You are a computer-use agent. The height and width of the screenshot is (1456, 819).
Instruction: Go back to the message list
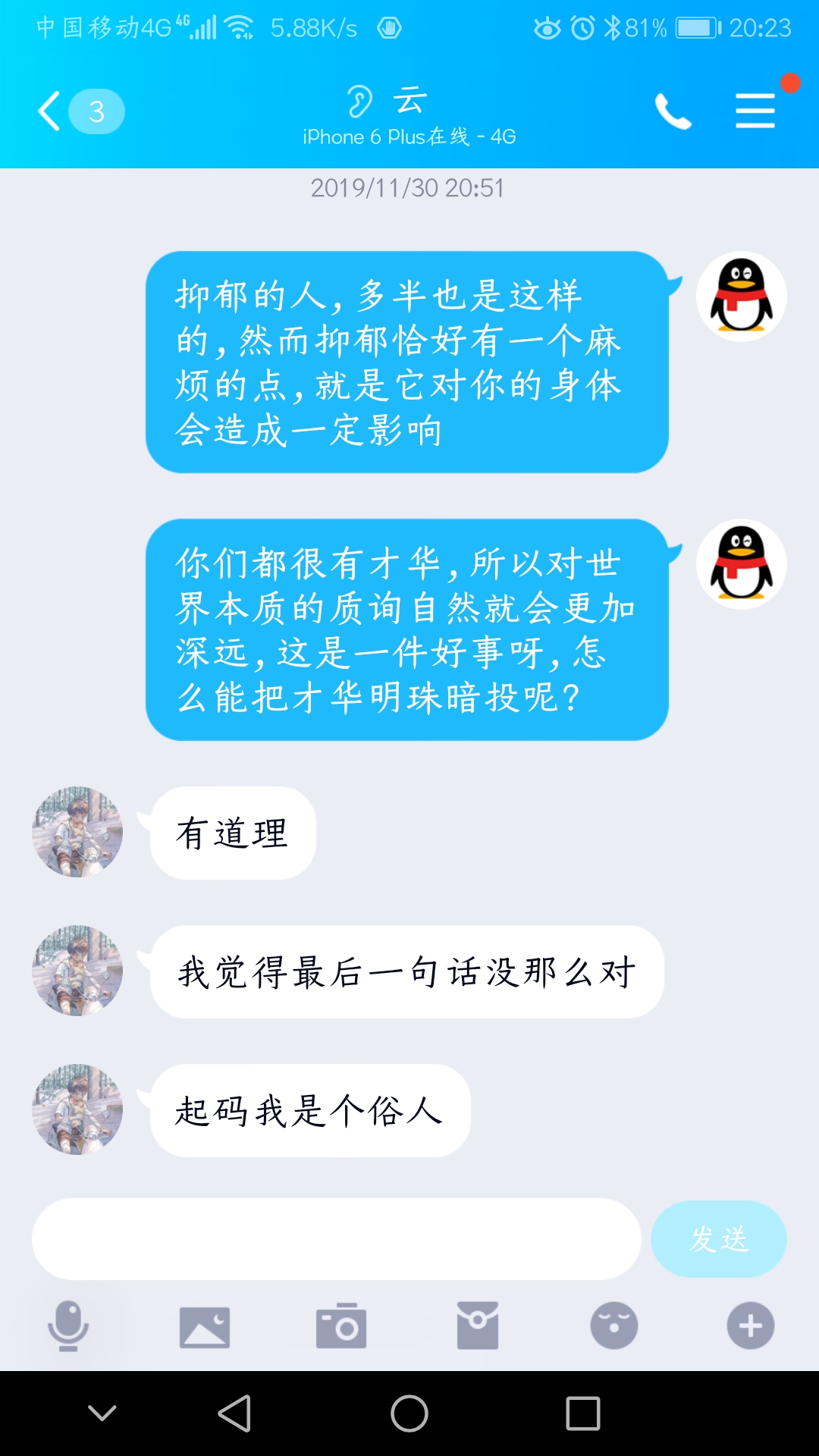[50, 111]
